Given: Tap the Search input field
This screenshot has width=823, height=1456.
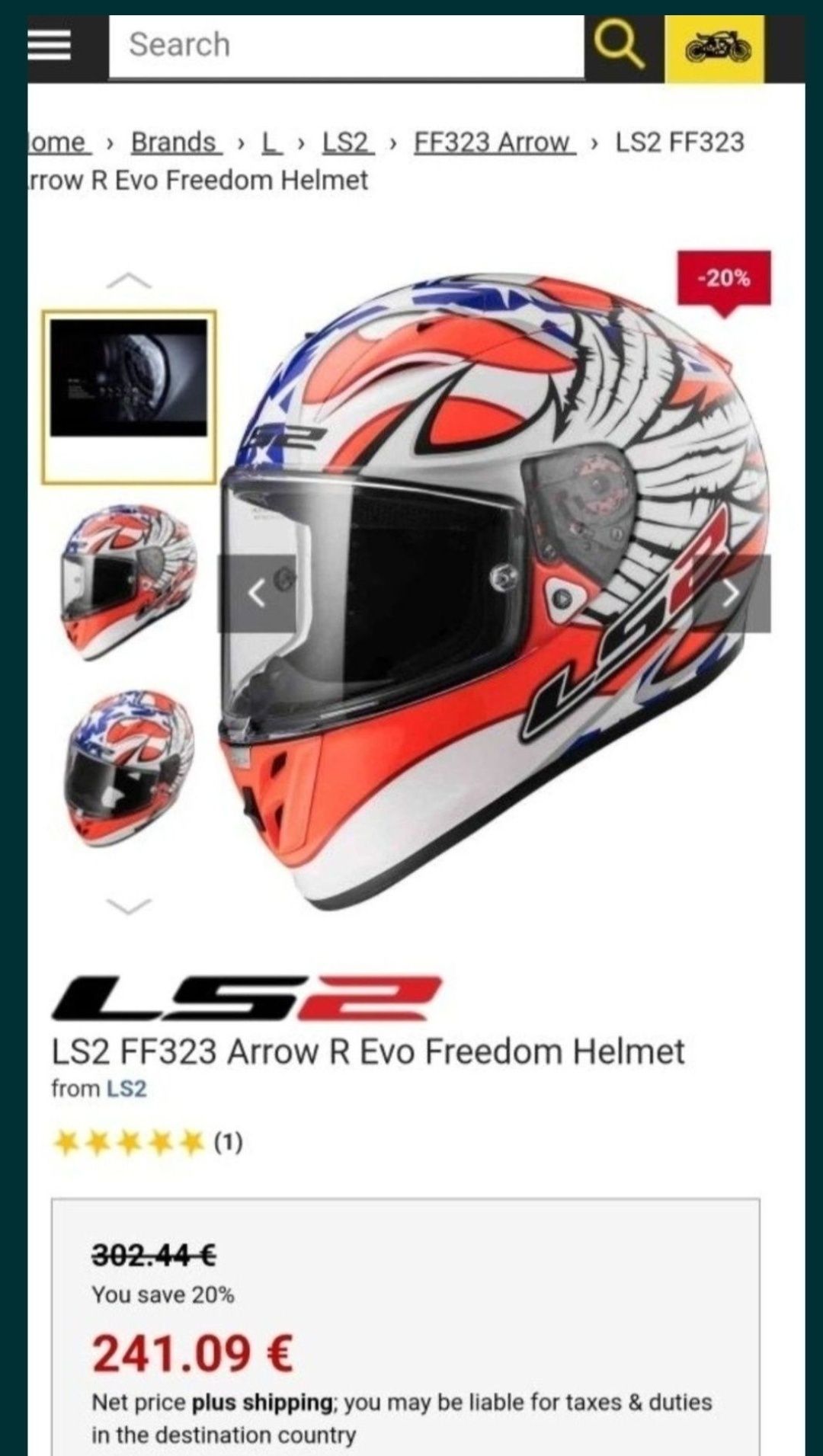Looking at the screenshot, I should pos(347,46).
